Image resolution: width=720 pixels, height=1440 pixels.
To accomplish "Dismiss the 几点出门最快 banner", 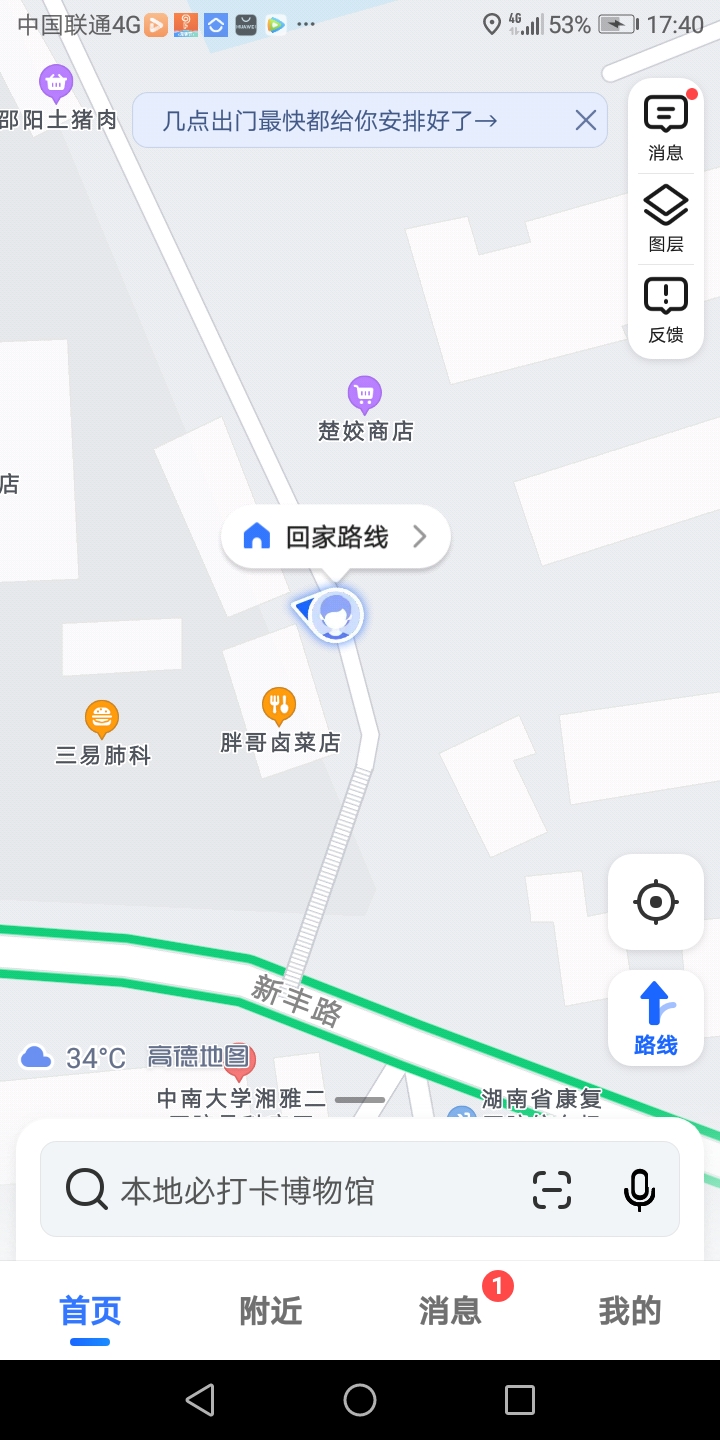I will tap(585, 121).
